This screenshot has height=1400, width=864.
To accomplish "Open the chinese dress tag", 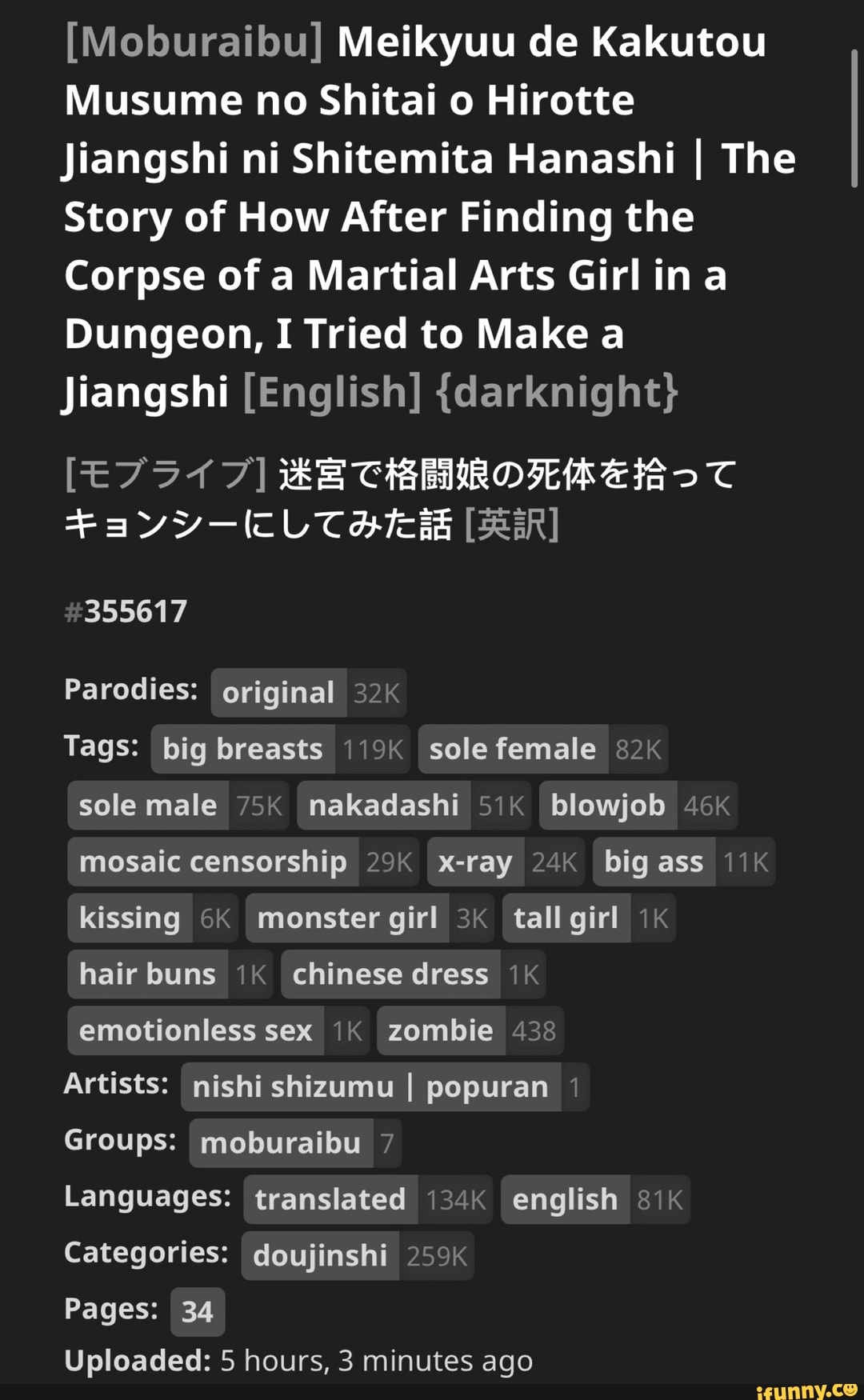I will pyautogui.click(x=390, y=974).
